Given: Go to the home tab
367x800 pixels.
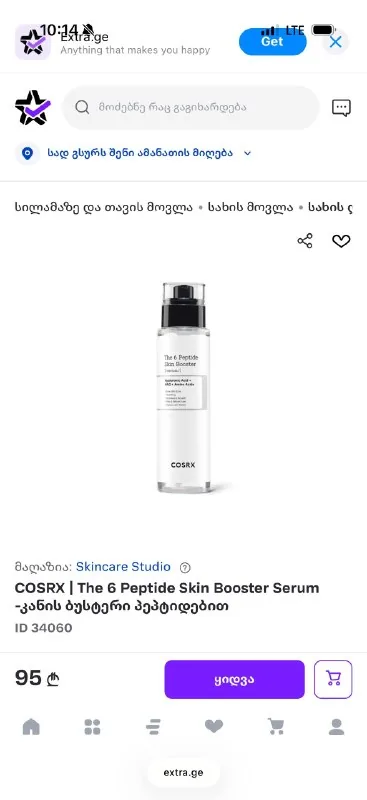Looking at the screenshot, I should click(x=31, y=727).
